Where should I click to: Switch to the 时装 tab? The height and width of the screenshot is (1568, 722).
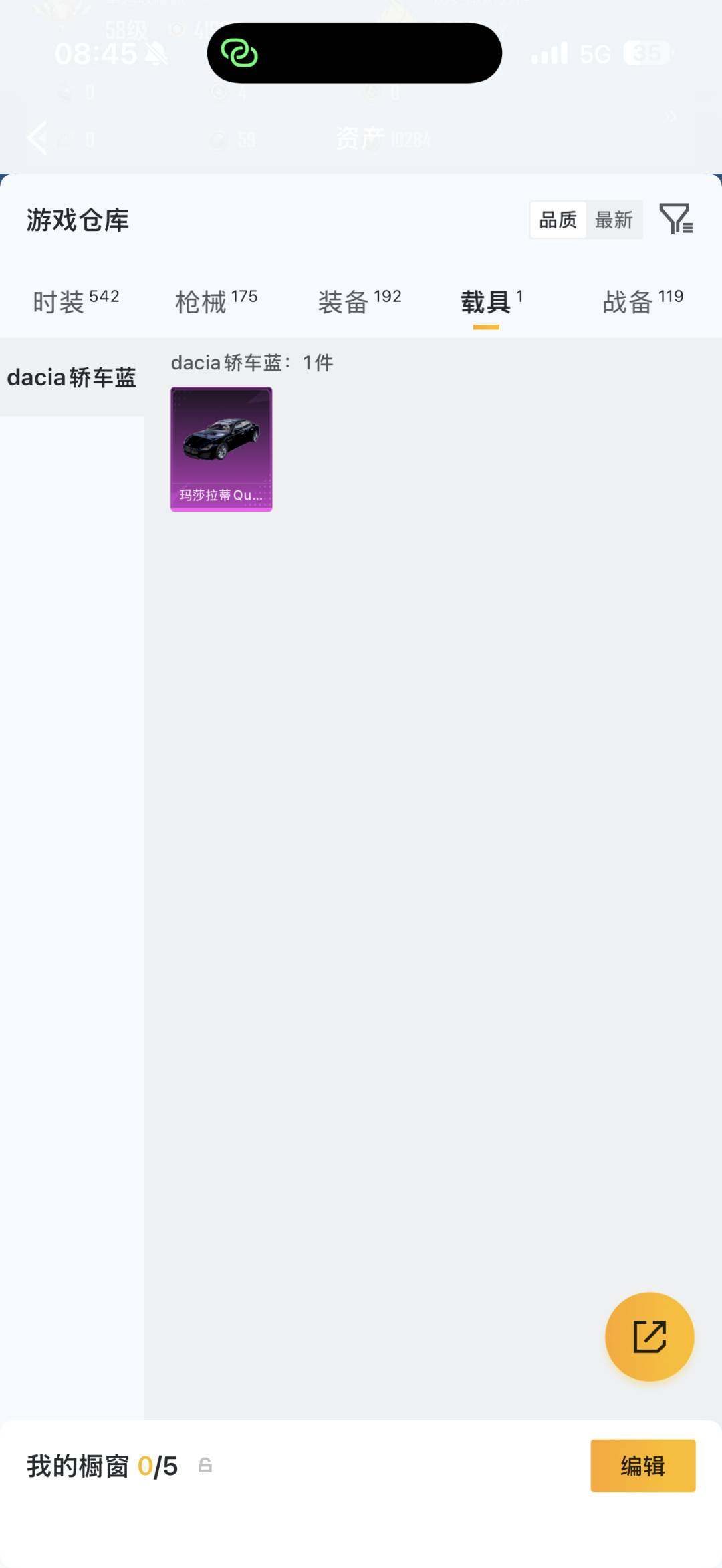(76, 301)
